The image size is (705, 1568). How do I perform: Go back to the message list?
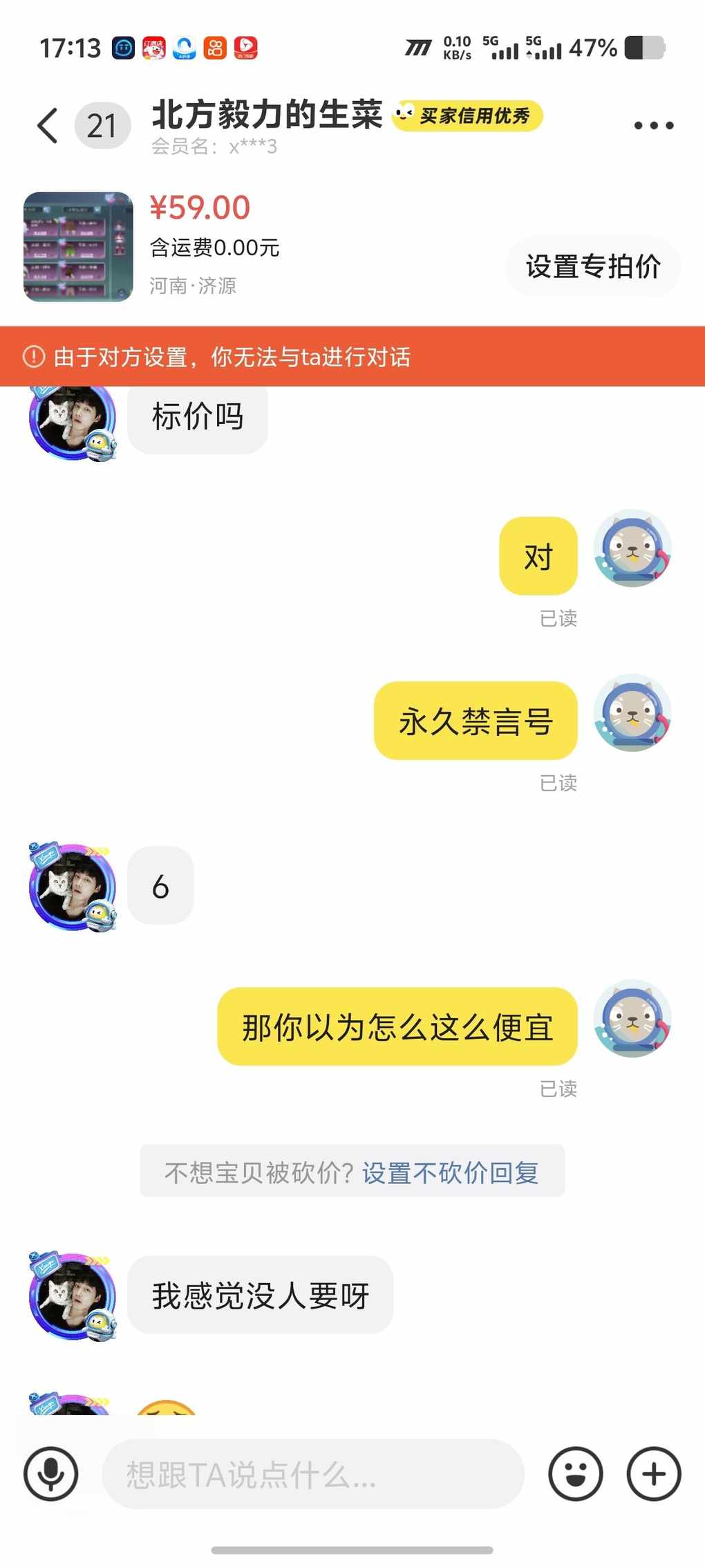coord(48,126)
